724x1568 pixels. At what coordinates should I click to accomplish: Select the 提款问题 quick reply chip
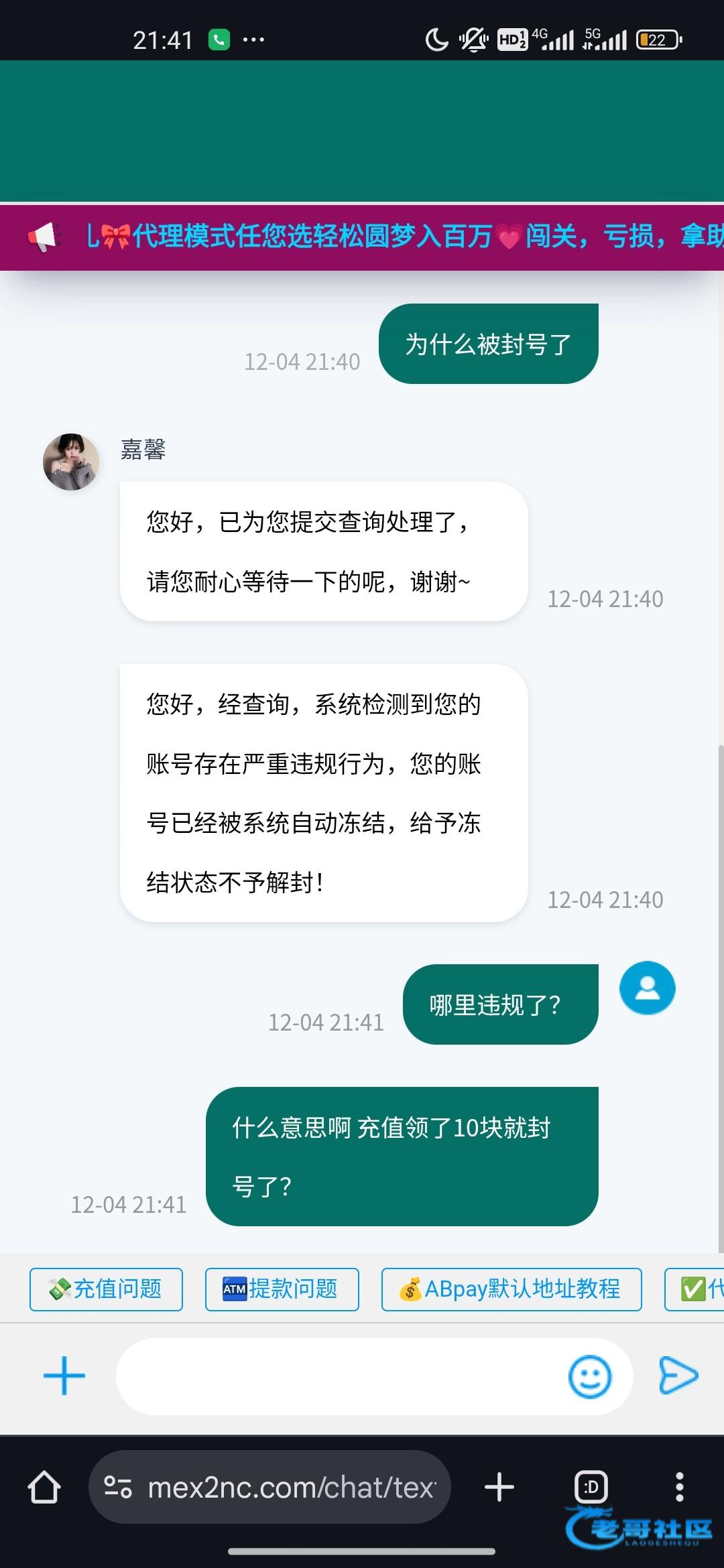[282, 1289]
